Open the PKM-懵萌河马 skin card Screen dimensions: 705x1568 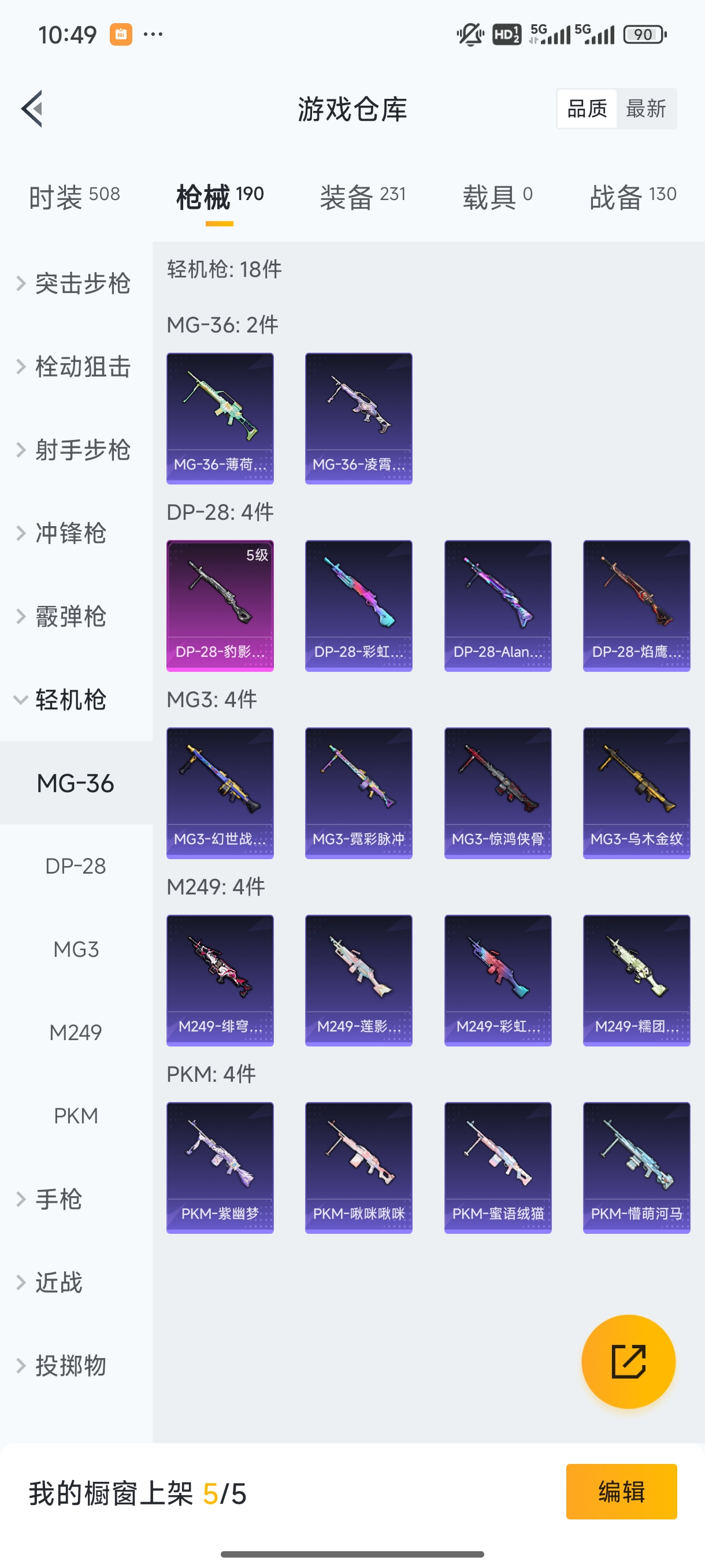tap(636, 1167)
